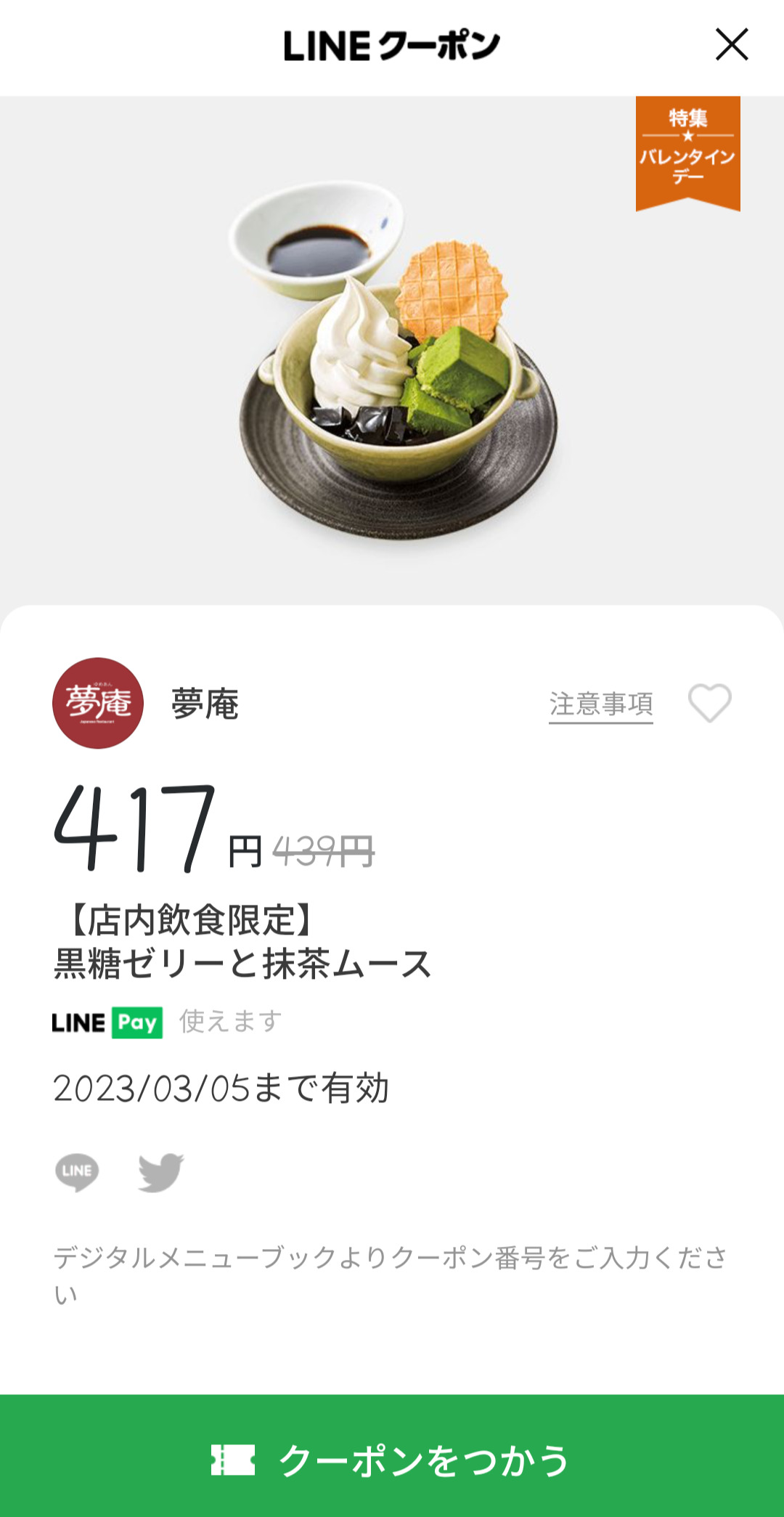Viewport: 784px width, 1517px height.
Task: Share the coupon via LINE
Action: pos(77,1171)
